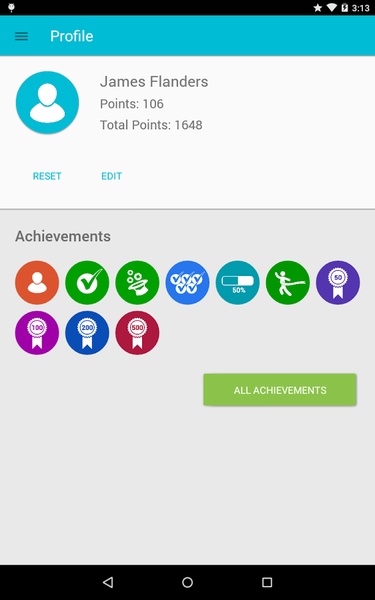Viewport: 375px width, 600px height.
Task: Select the 200 ribbon achievement badge
Action: (87, 333)
